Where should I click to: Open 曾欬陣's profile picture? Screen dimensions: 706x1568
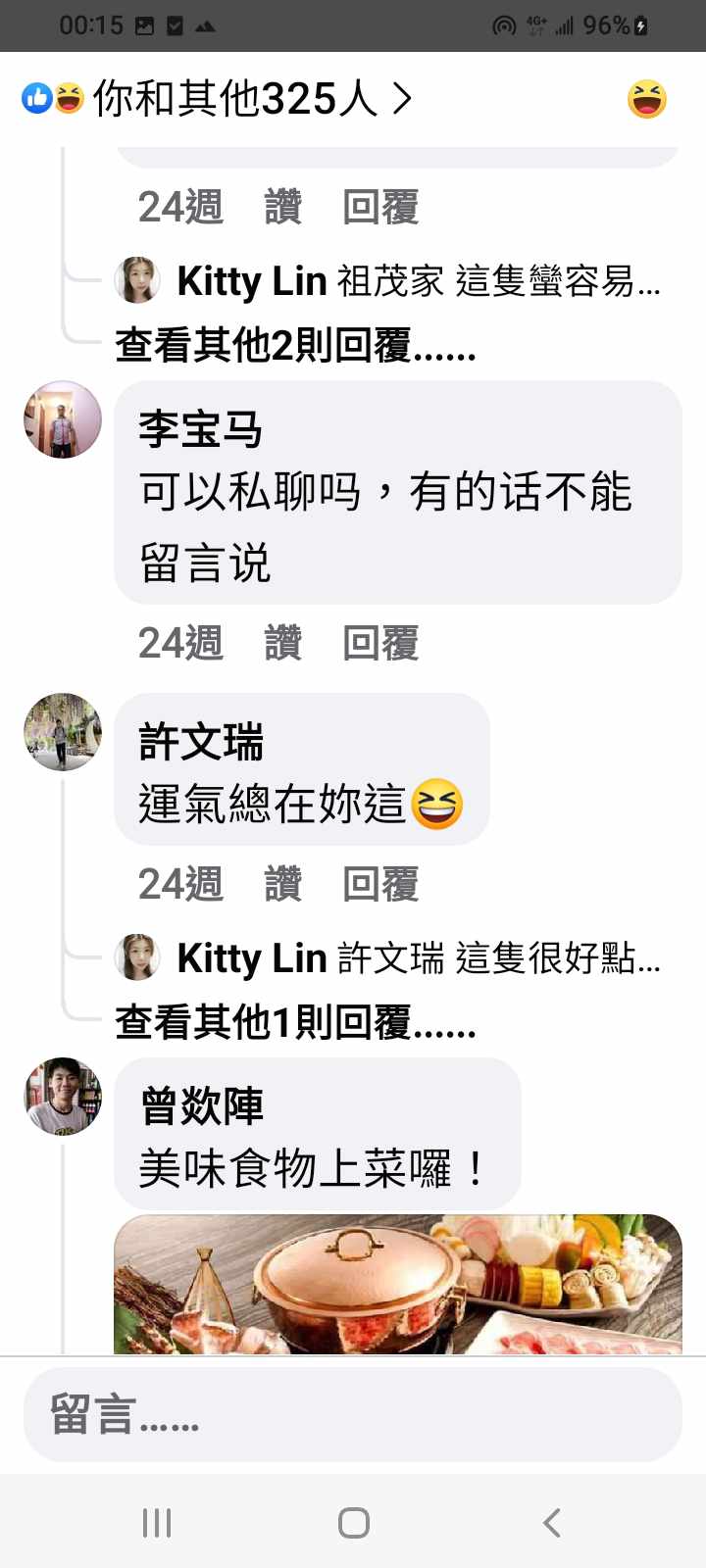tap(63, 1097)
